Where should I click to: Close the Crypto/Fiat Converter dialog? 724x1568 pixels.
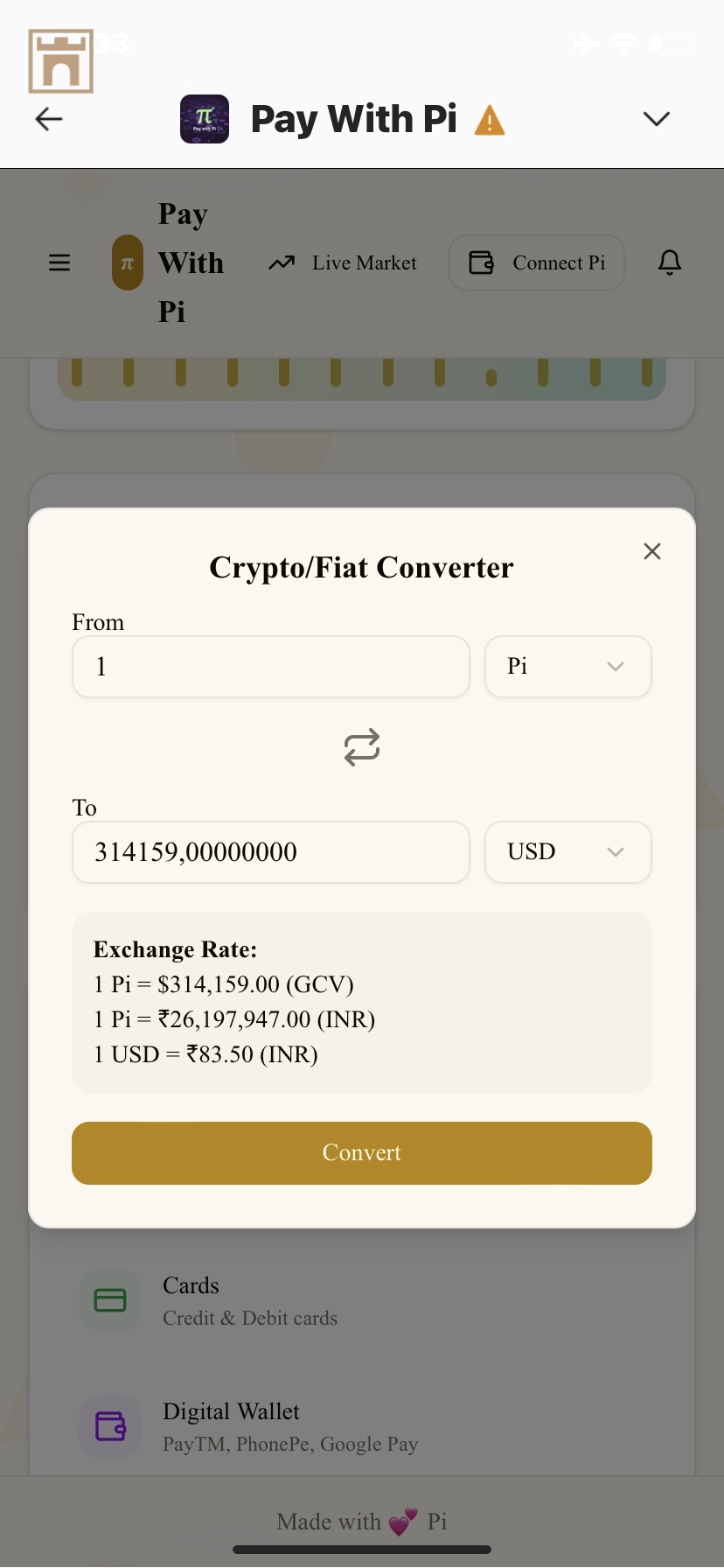coord(651,551)
